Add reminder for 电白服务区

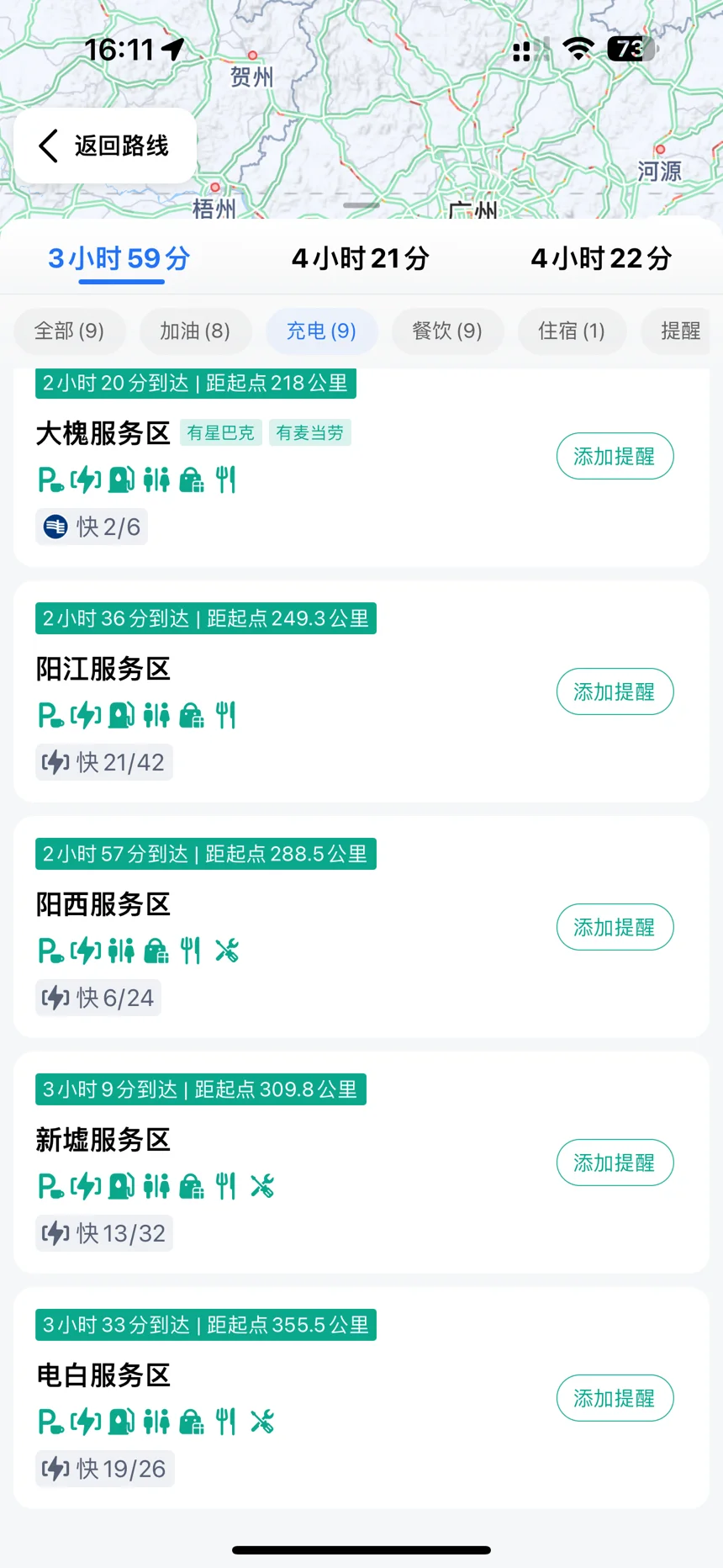click(x=615, y=1398)
